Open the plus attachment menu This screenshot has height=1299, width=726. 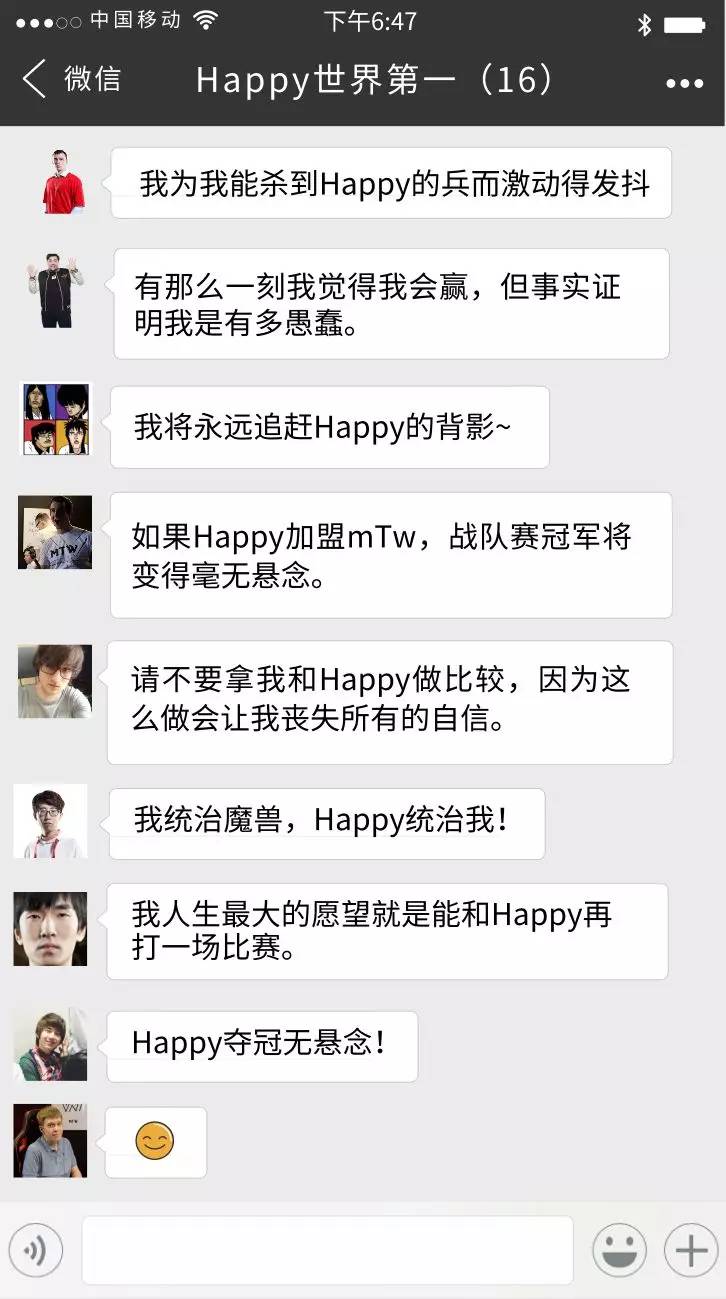(691, 1250)
